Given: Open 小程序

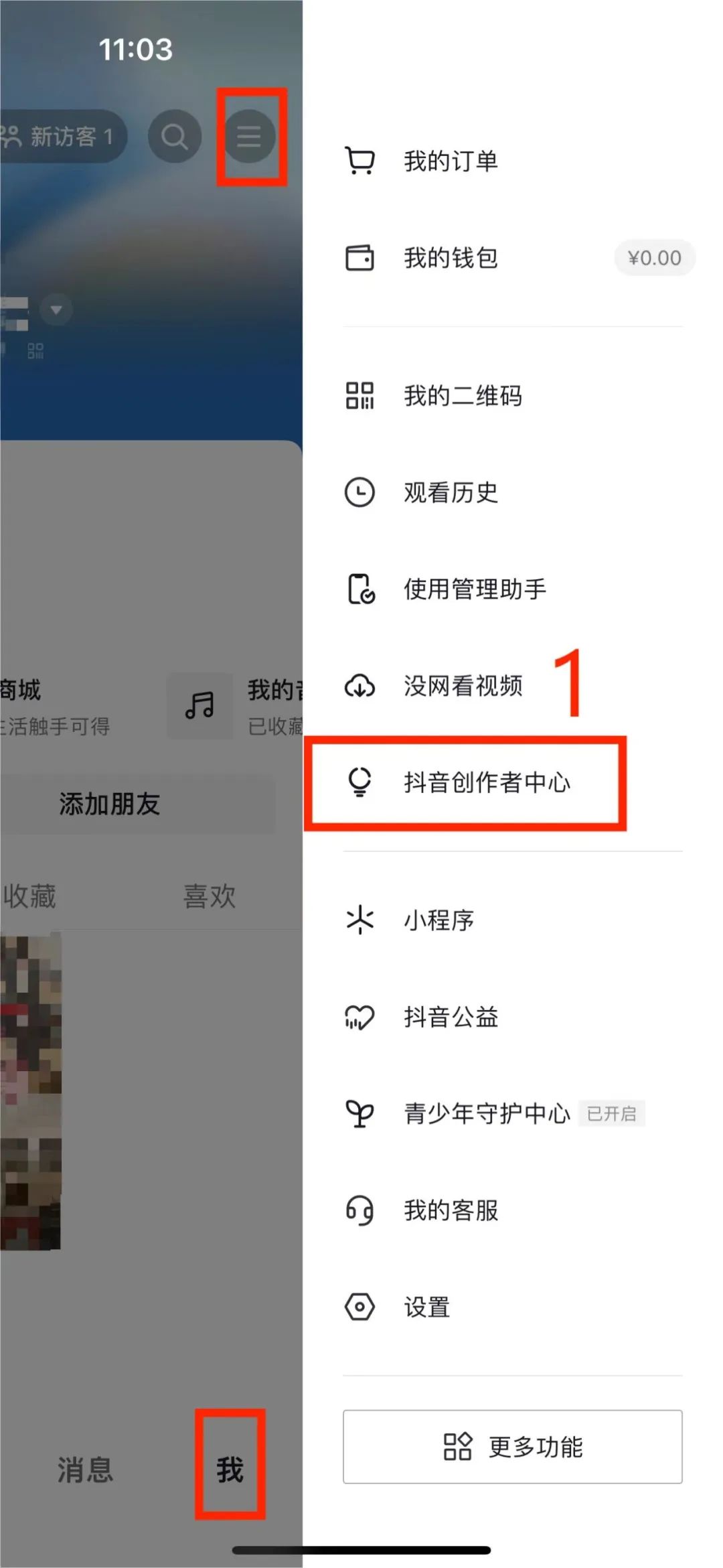Looking at the screenshot, I should (513, 920).
